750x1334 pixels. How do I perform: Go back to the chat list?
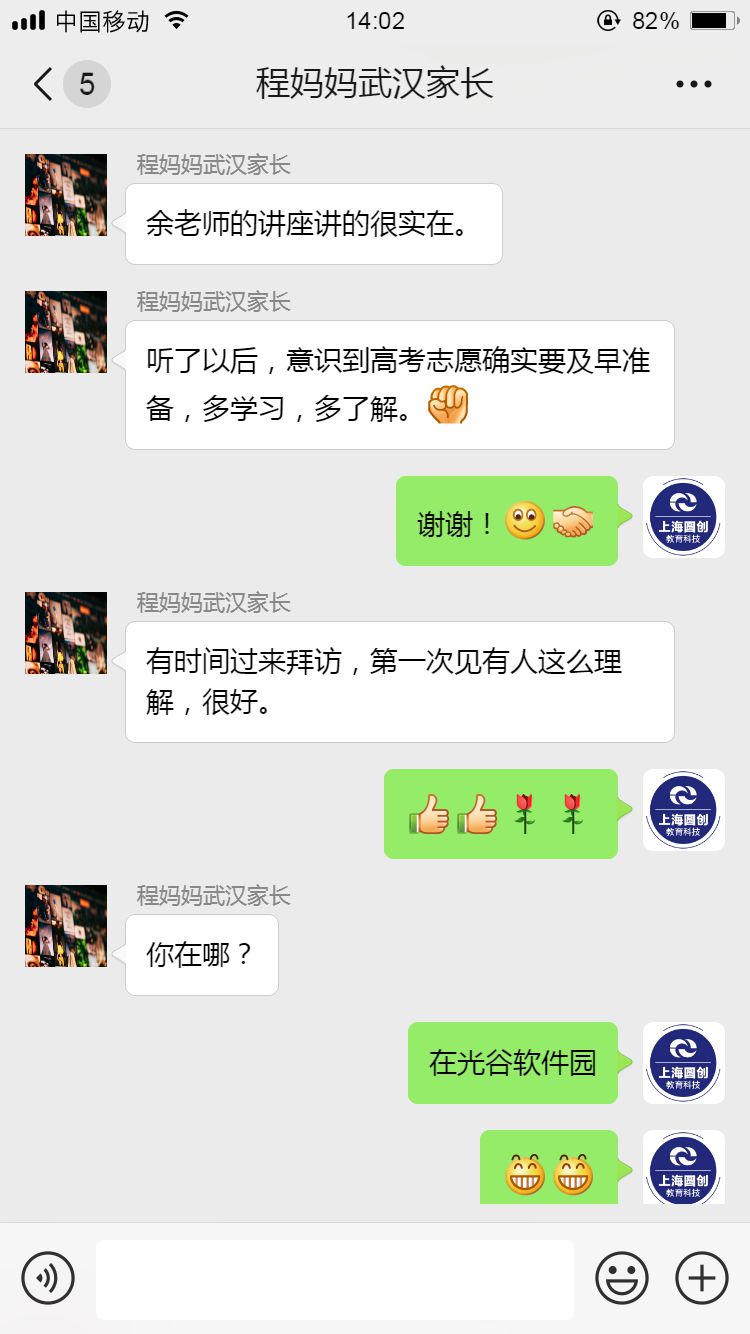[x=42, y=84]
